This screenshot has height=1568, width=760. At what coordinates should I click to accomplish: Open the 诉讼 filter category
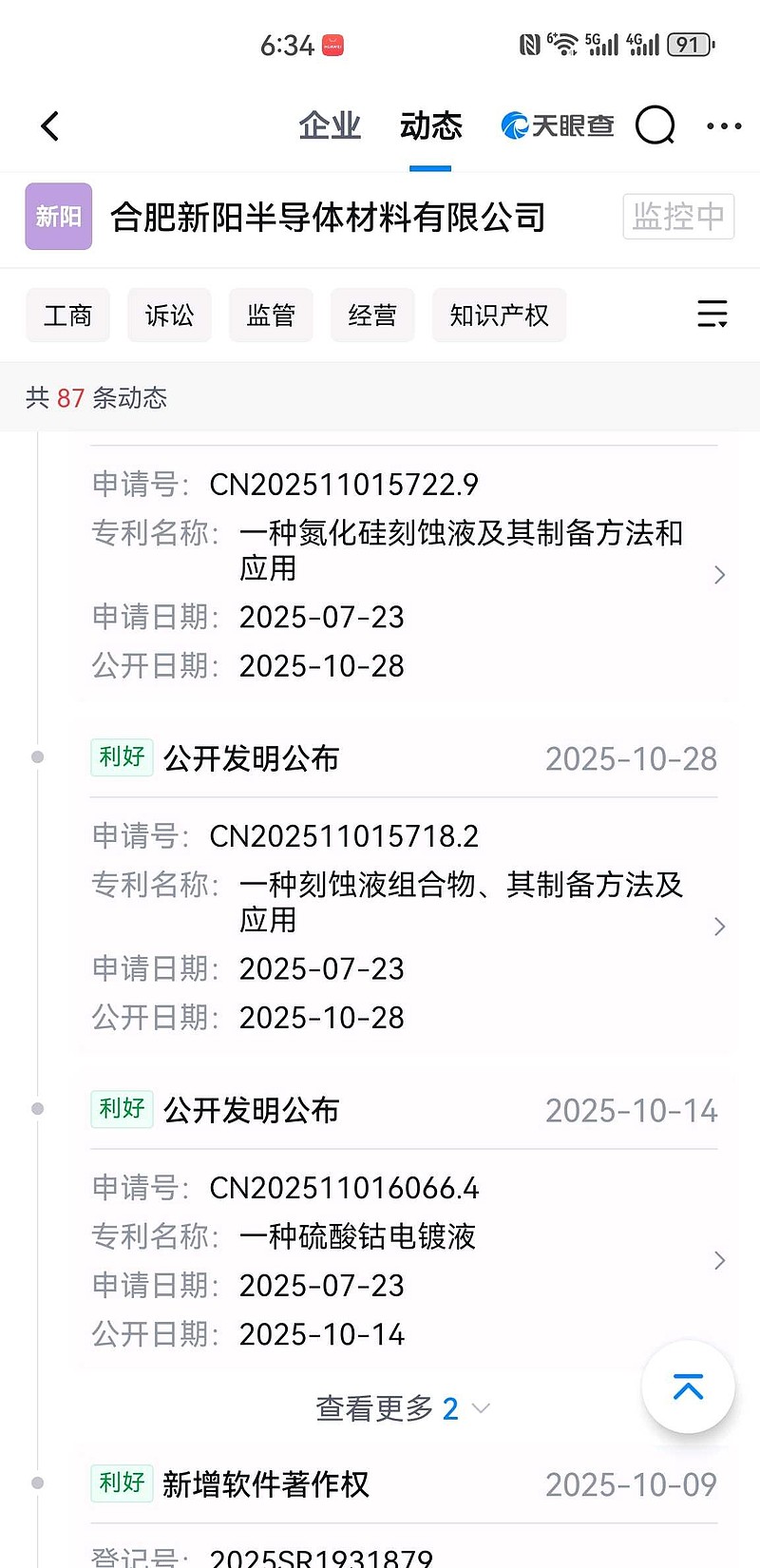coord(169,315)
